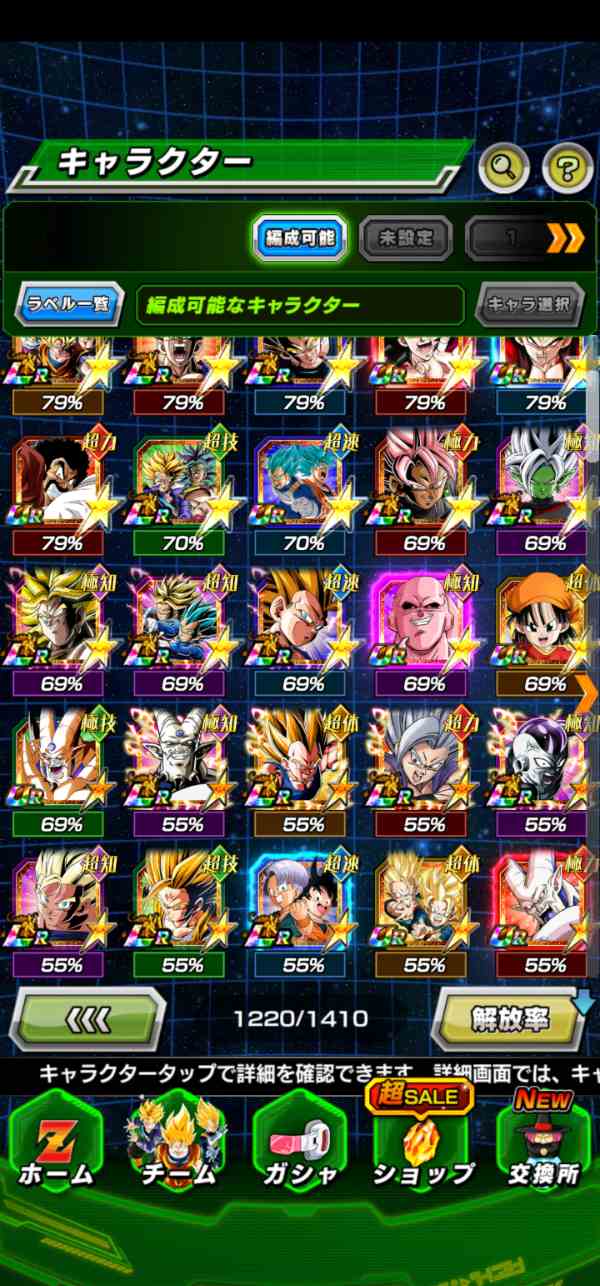Tap the キャラ選択 button

[x=529, y=305]
